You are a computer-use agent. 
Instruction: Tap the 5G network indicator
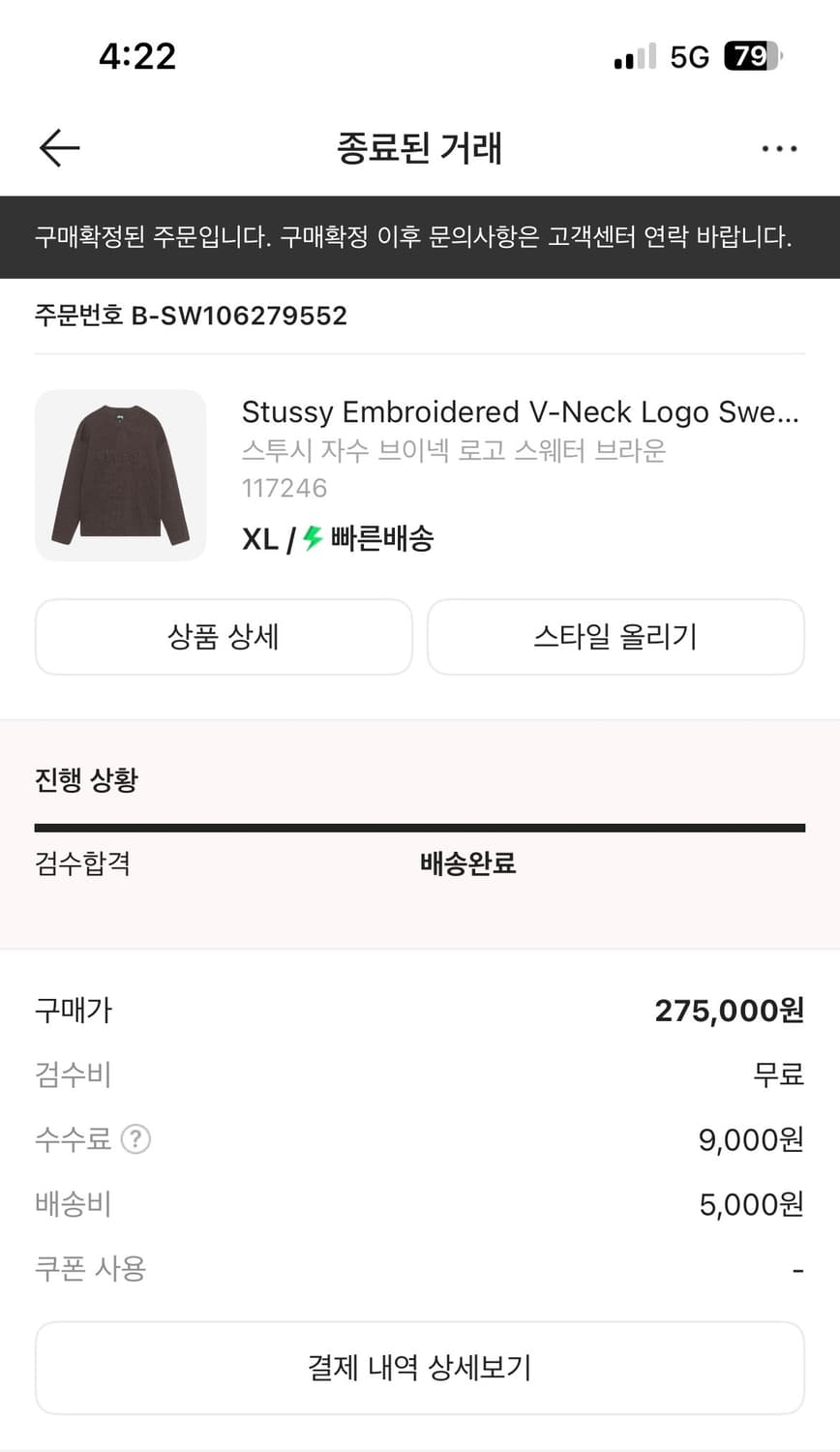(x=687, y=56)
